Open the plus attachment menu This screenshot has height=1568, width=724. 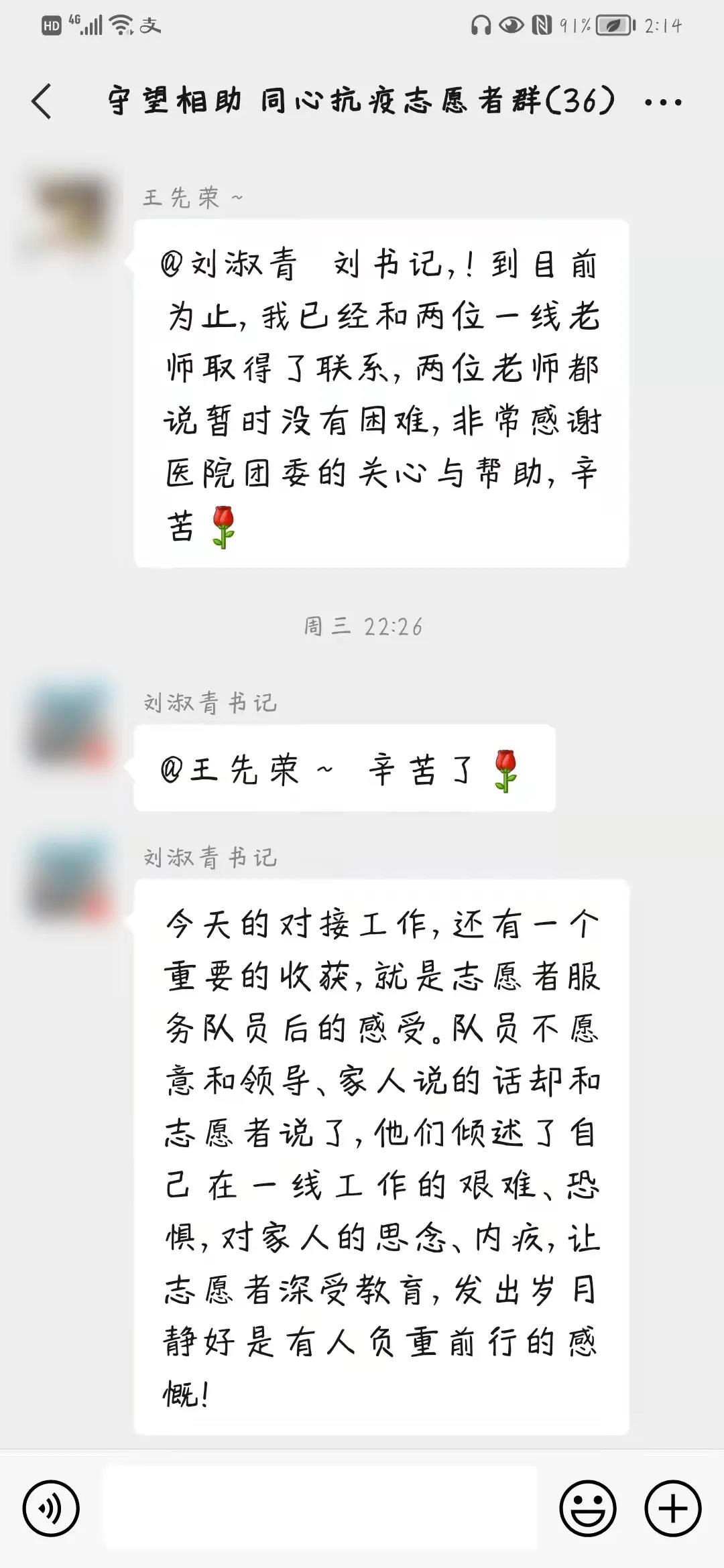(672, 1508)
